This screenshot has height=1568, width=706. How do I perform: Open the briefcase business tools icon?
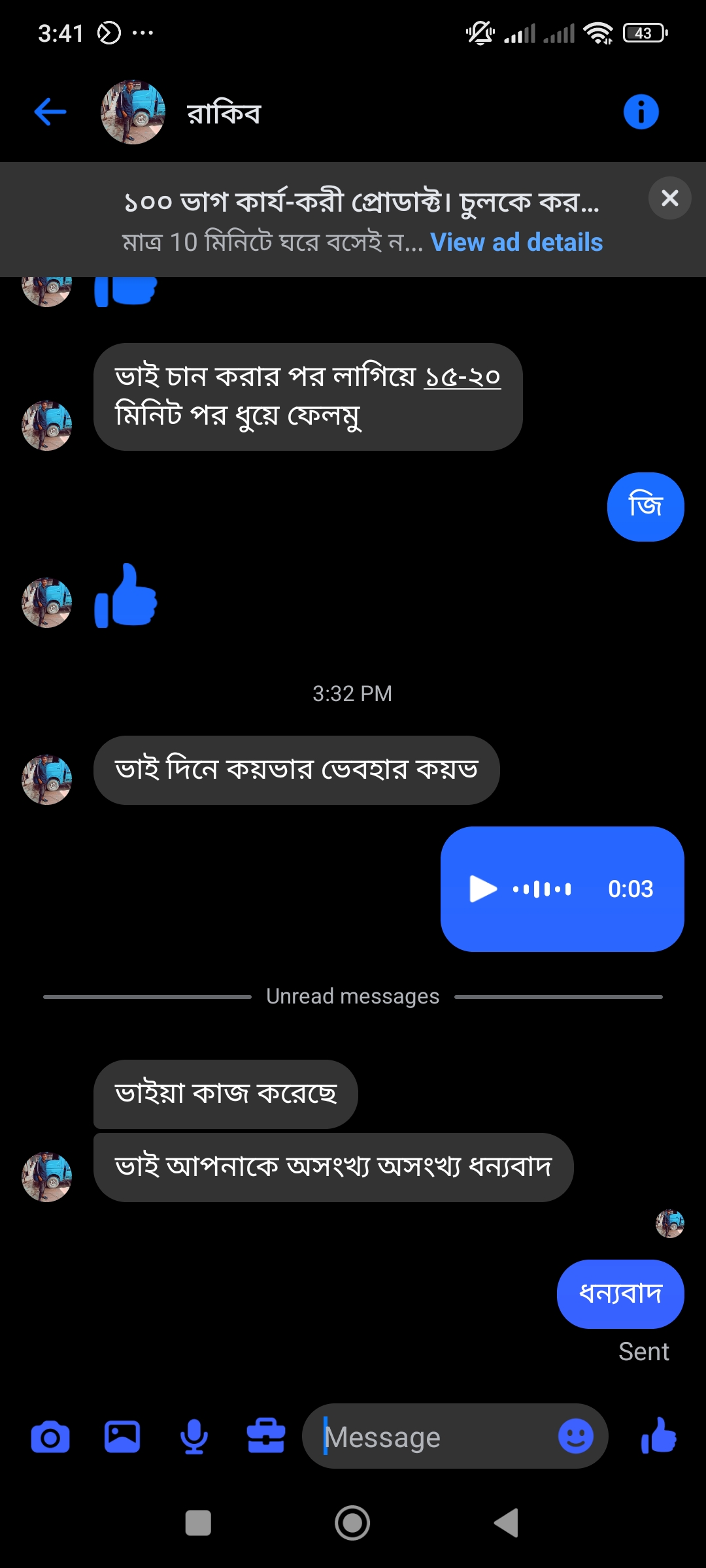(266, 1437)
